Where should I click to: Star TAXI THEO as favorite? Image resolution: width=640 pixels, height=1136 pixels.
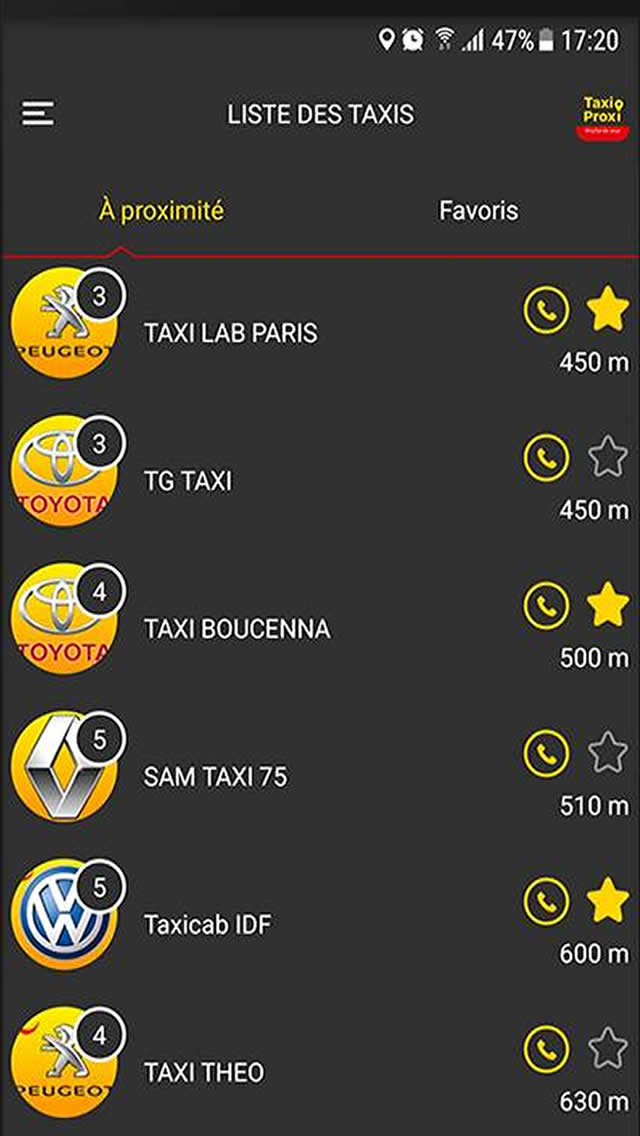click(x=607, y=1049)
